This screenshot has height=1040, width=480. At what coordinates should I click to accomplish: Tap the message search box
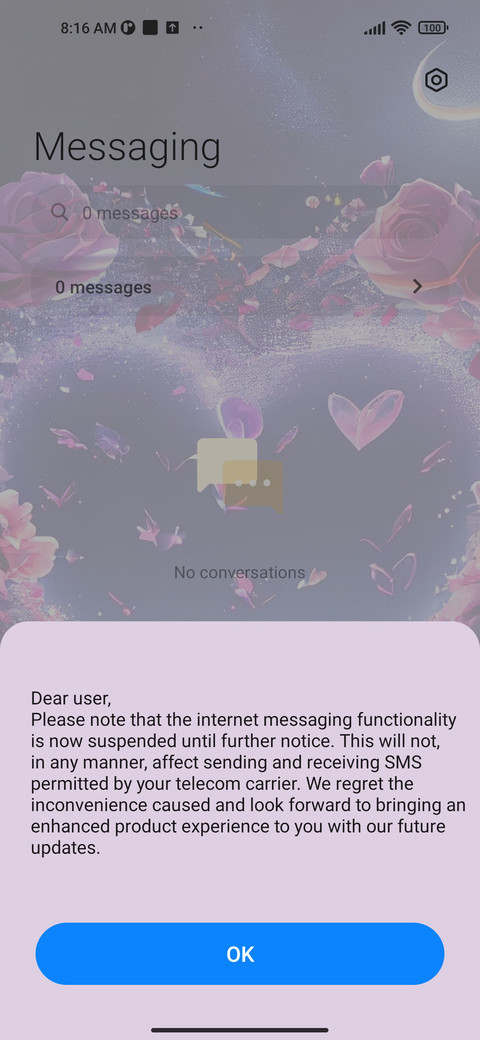point(240,212)
